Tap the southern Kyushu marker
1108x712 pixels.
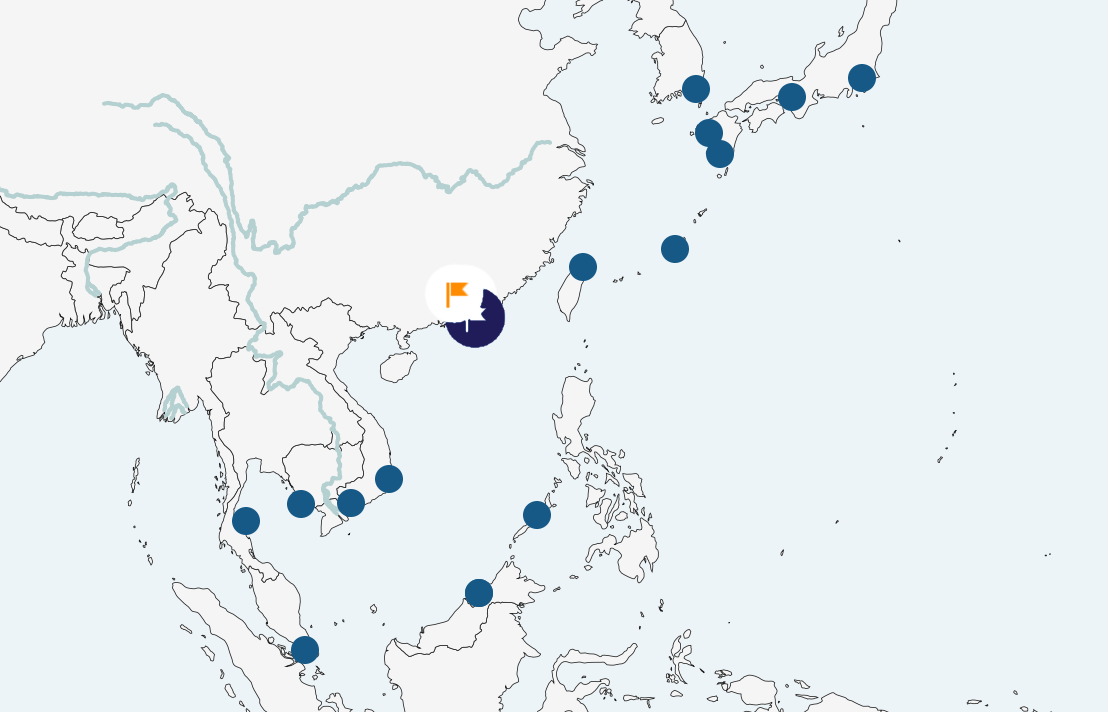coord(720,154)
